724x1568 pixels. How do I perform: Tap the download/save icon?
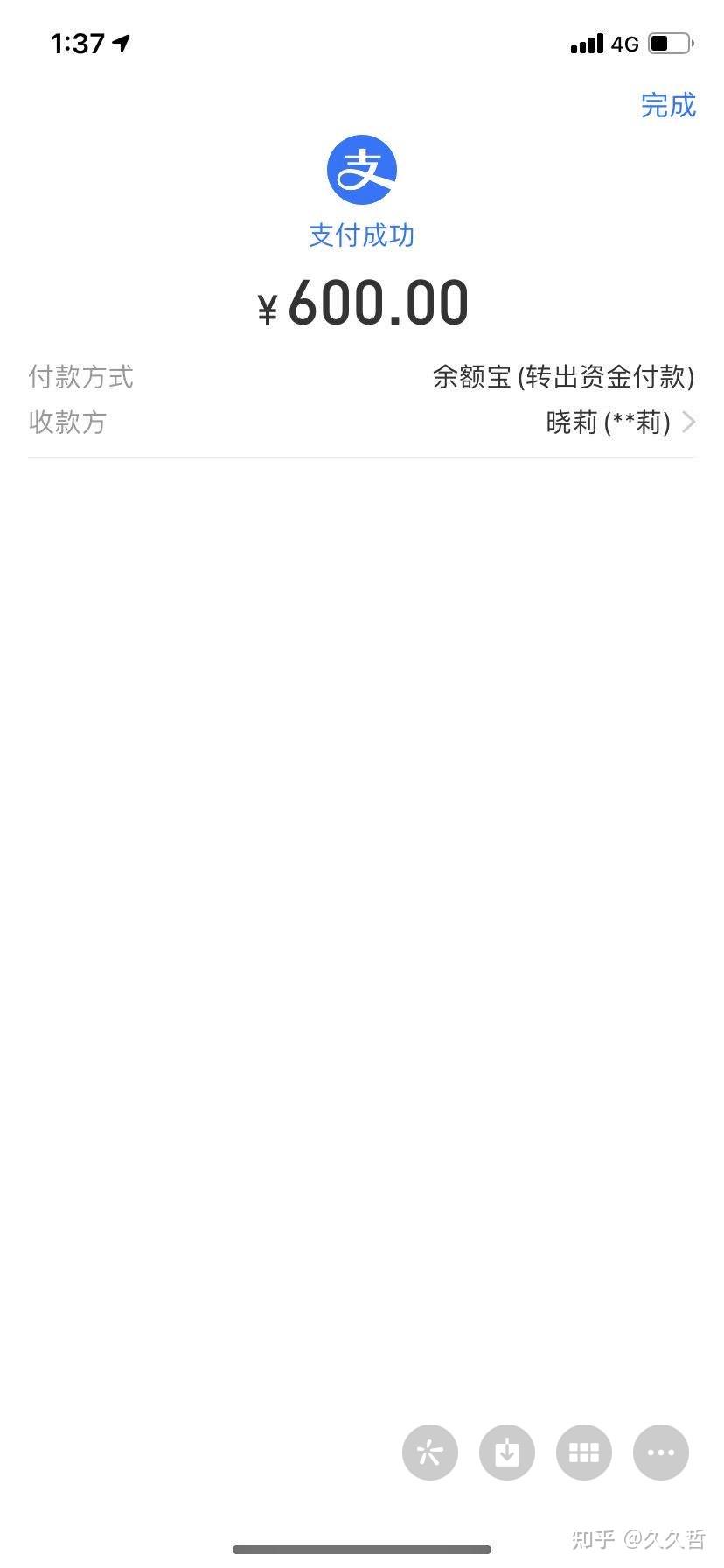pos(507,1453)
